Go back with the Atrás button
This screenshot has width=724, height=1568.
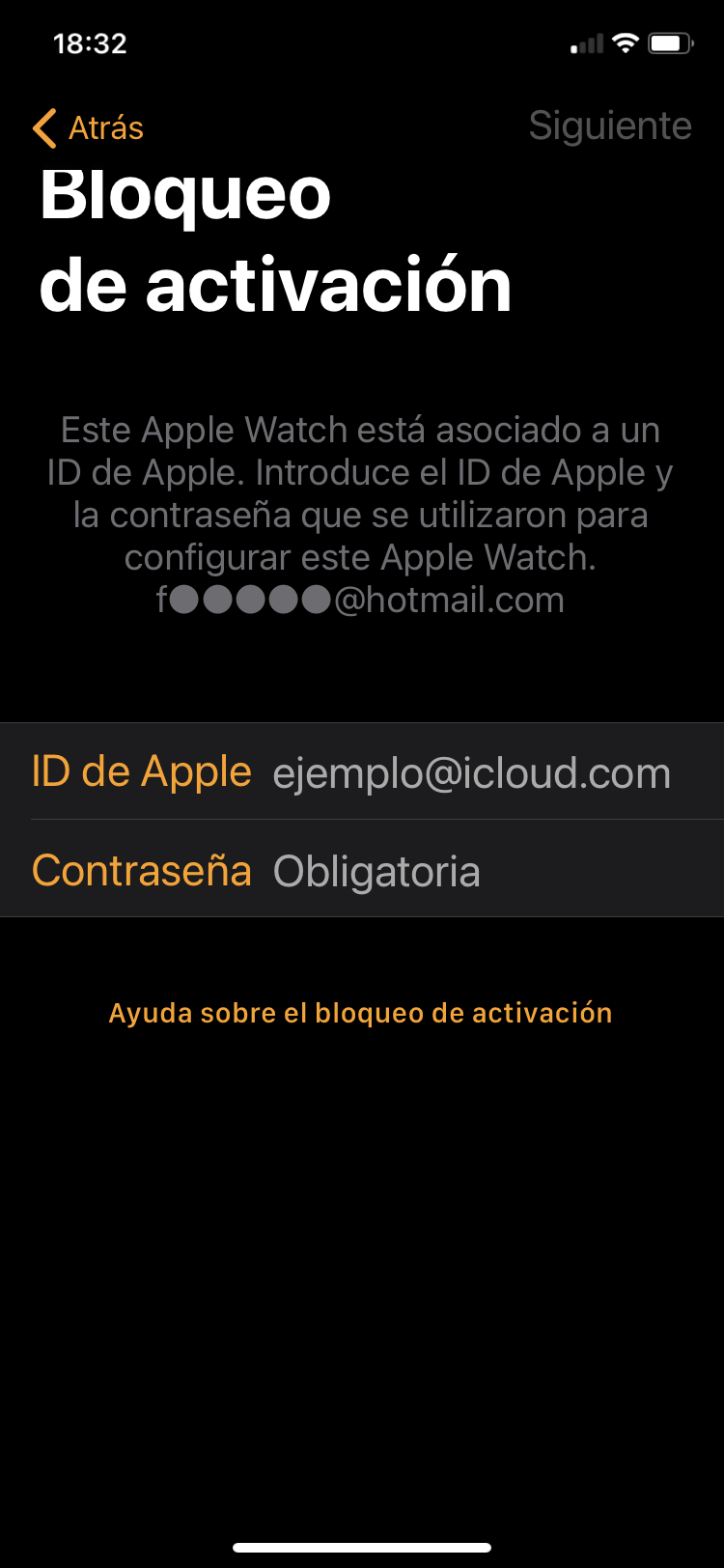pos(89,127)
